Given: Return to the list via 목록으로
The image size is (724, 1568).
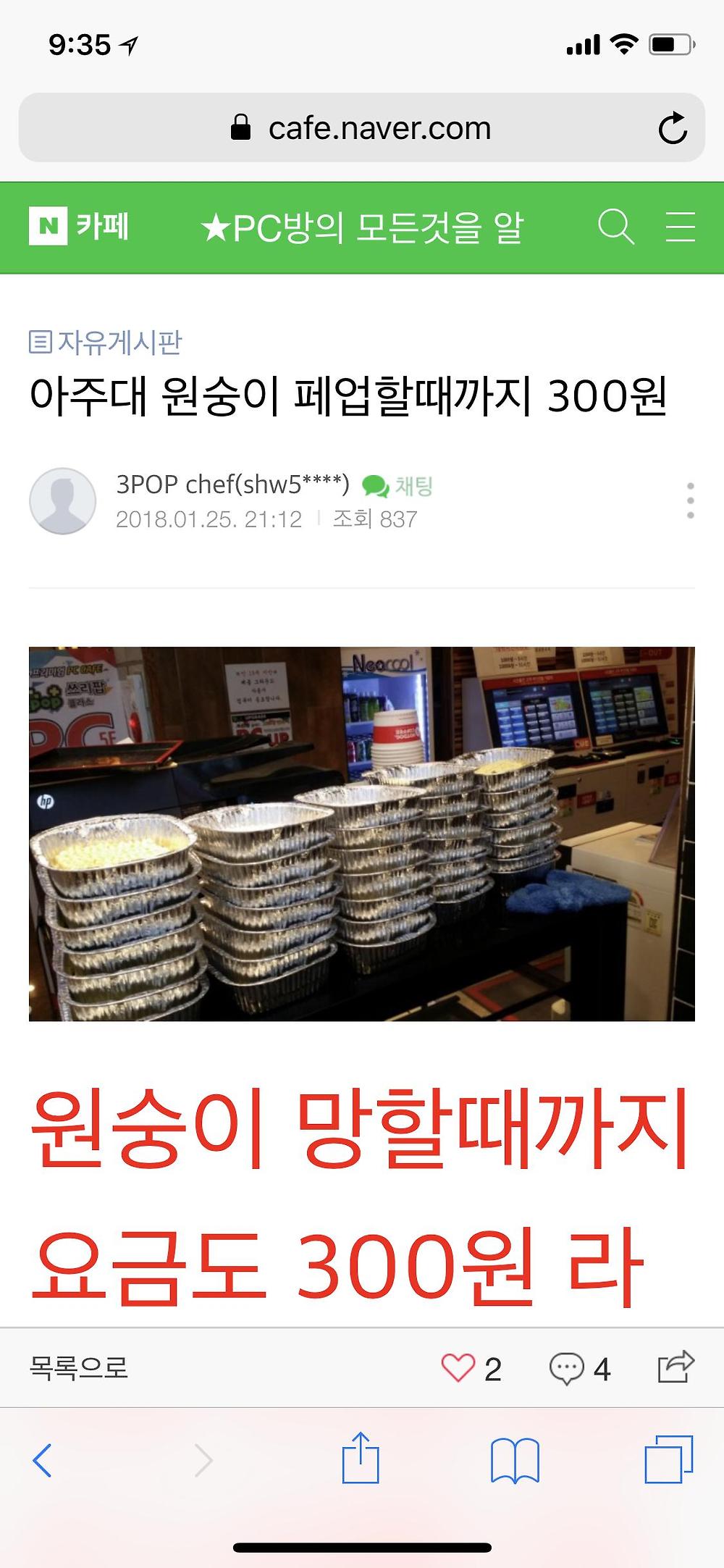Looking at the screenshot, I should [x=79, y=1367].
